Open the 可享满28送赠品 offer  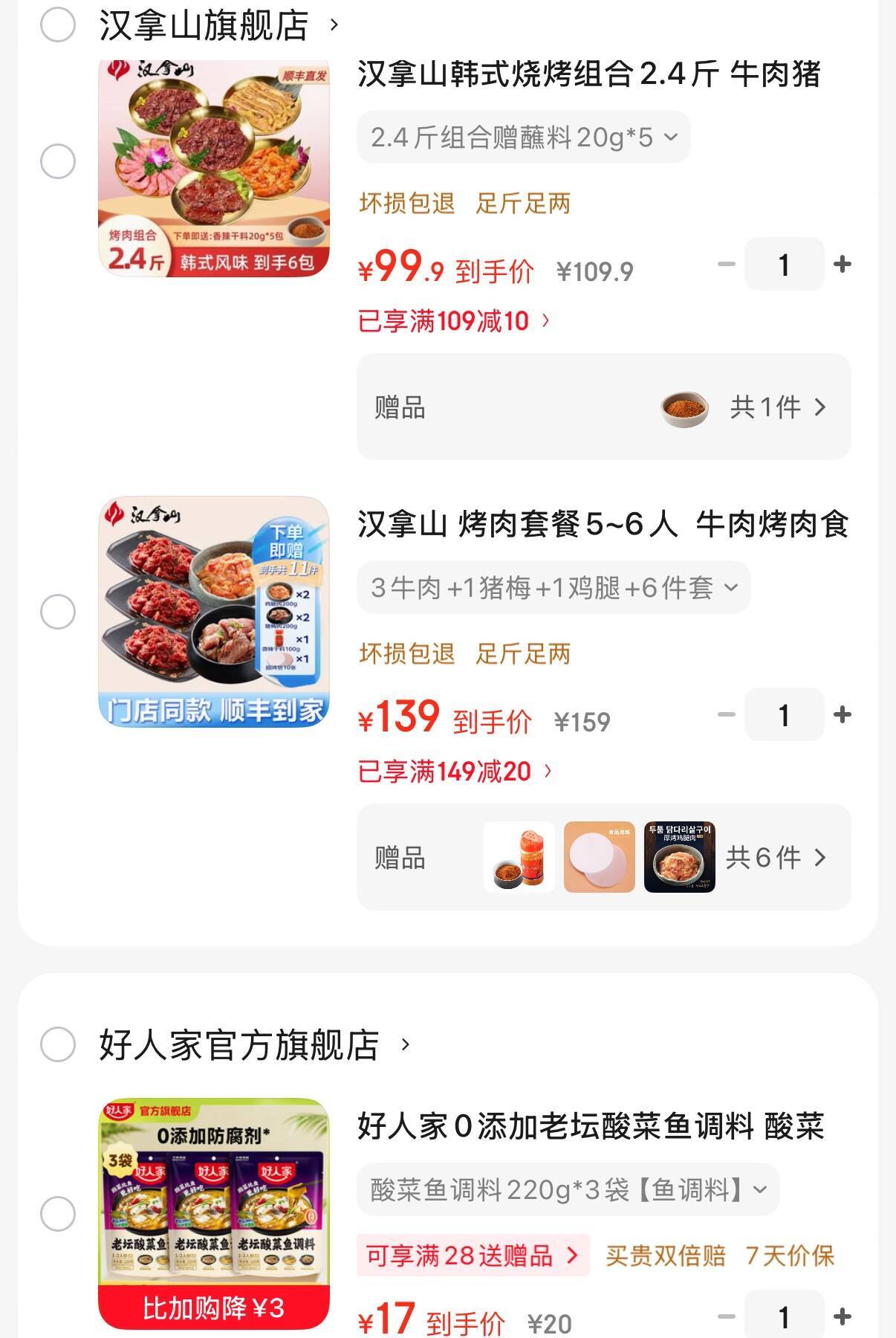pos(473,1255)
